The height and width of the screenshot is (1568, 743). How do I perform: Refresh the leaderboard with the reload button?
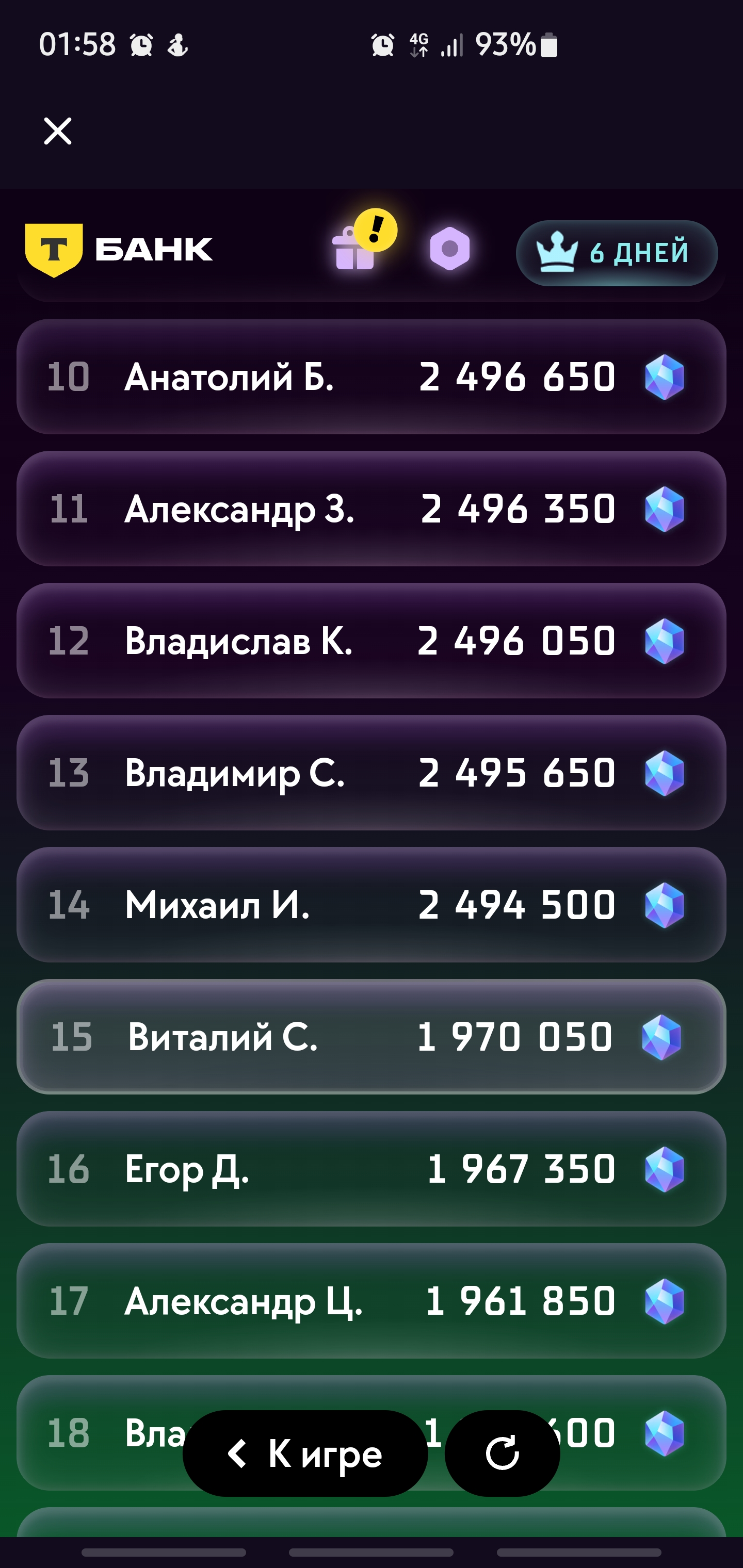502,1453
